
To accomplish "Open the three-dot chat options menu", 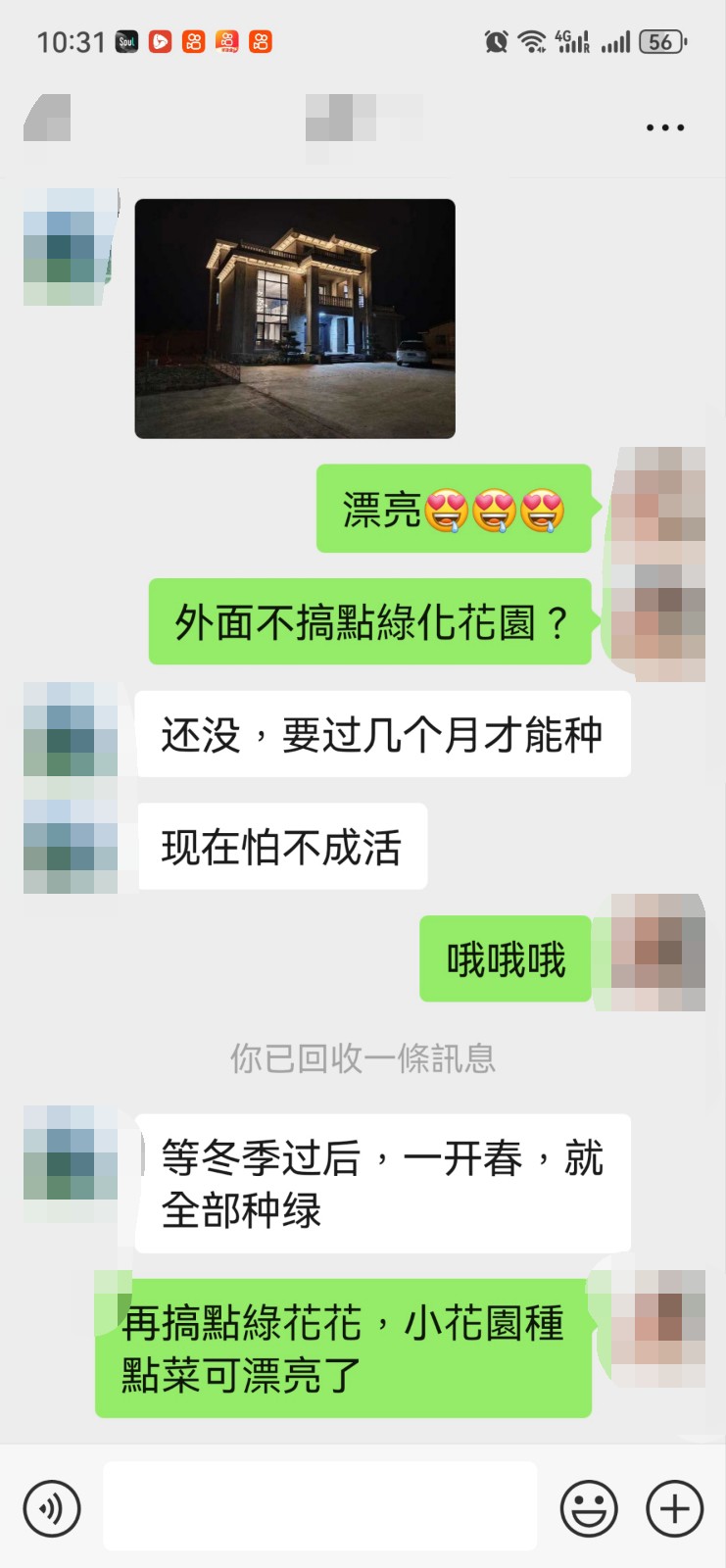I will [x=665, y=127].
